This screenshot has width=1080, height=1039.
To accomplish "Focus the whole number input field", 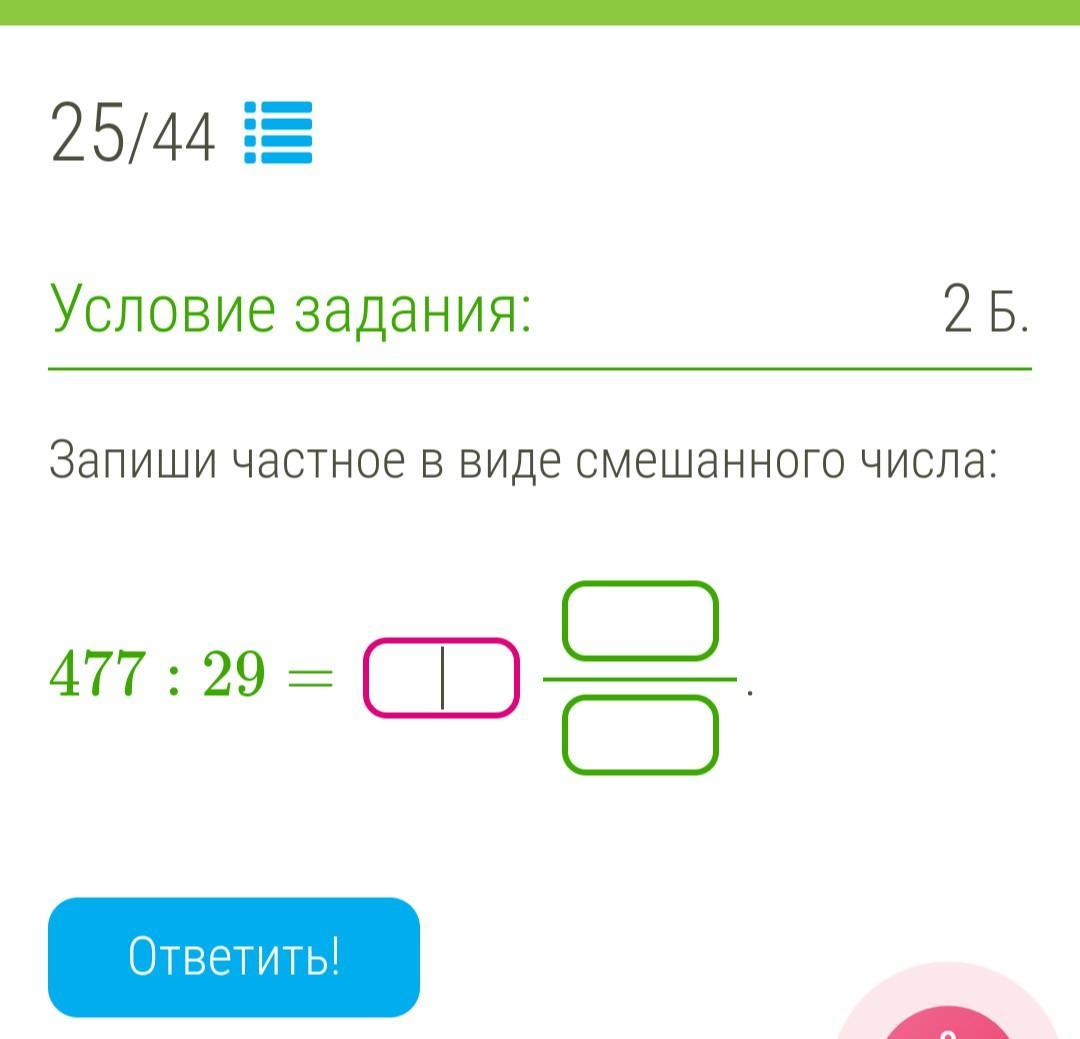I will tap(441, 678).
